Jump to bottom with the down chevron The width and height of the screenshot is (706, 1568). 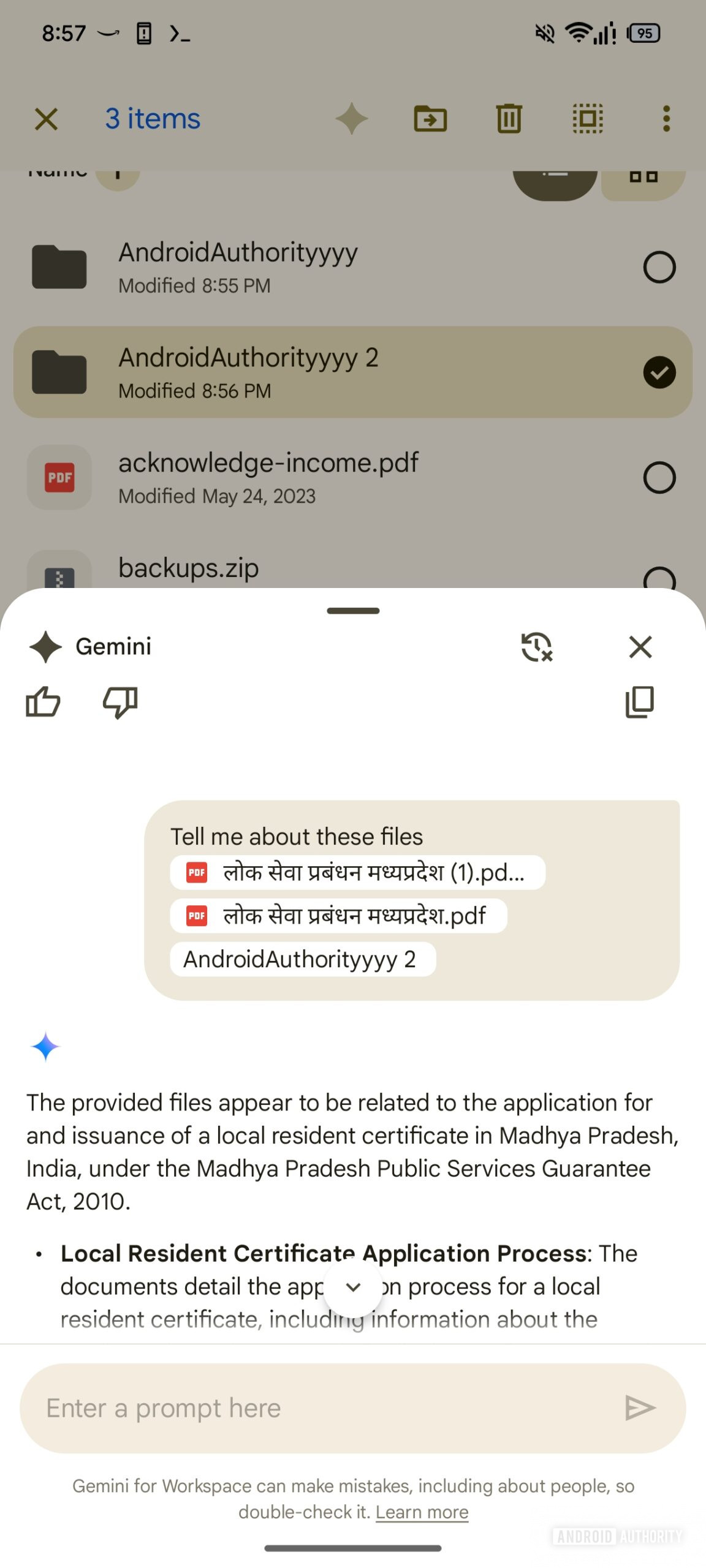click(353, 1287)
